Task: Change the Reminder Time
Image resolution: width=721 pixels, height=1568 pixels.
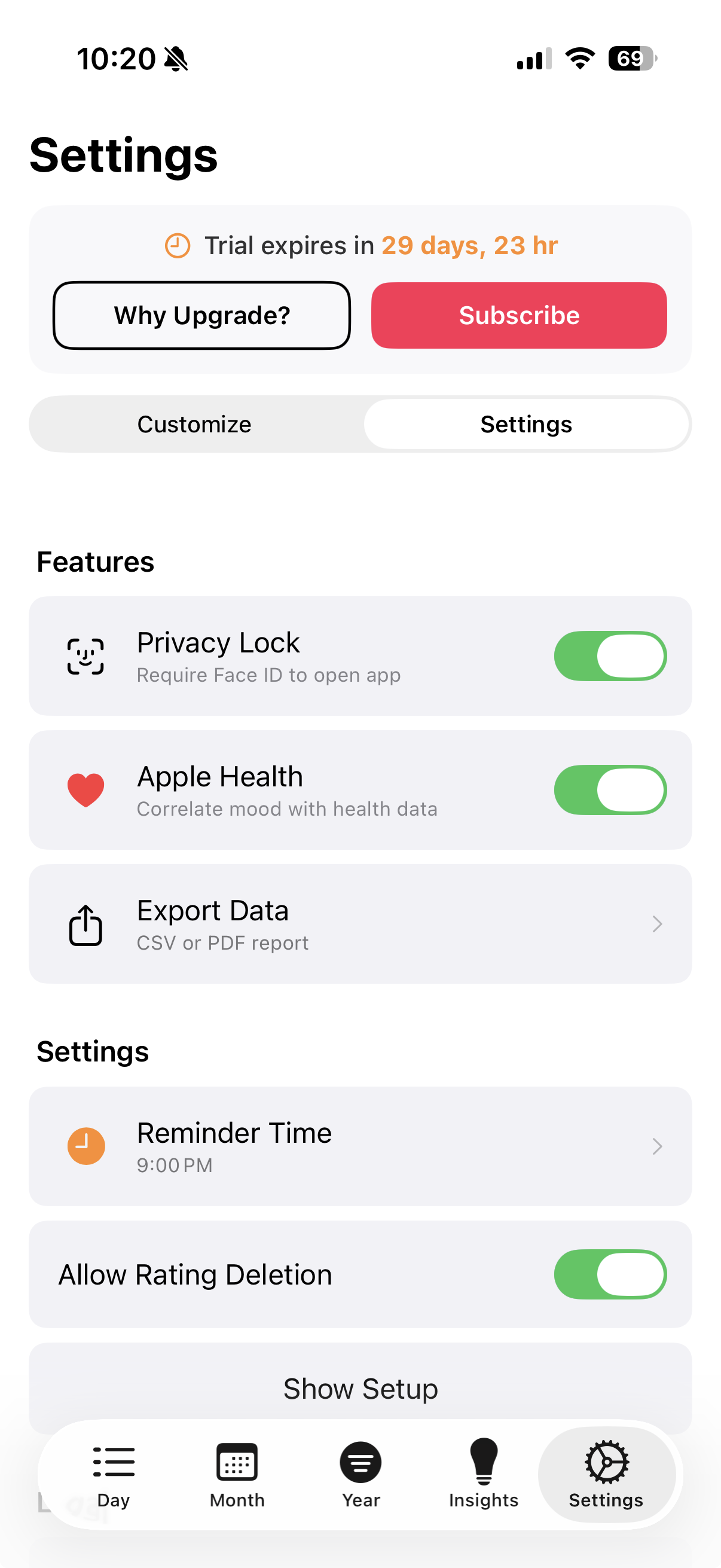Action: pyautogui.click(x=360, y=1146)
